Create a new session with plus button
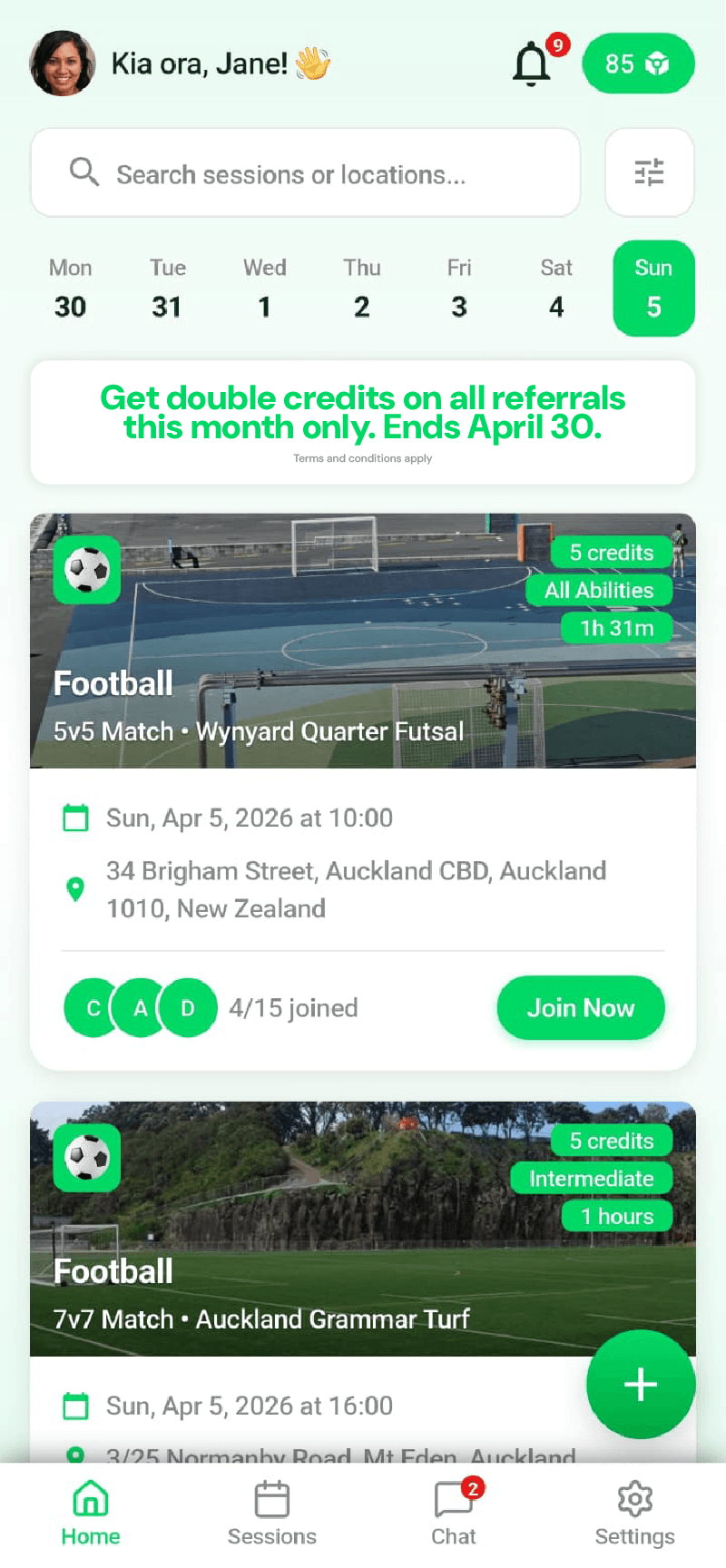Image resolution: width=726 pixels, height=1568 pixels. tap(641, 1384)
